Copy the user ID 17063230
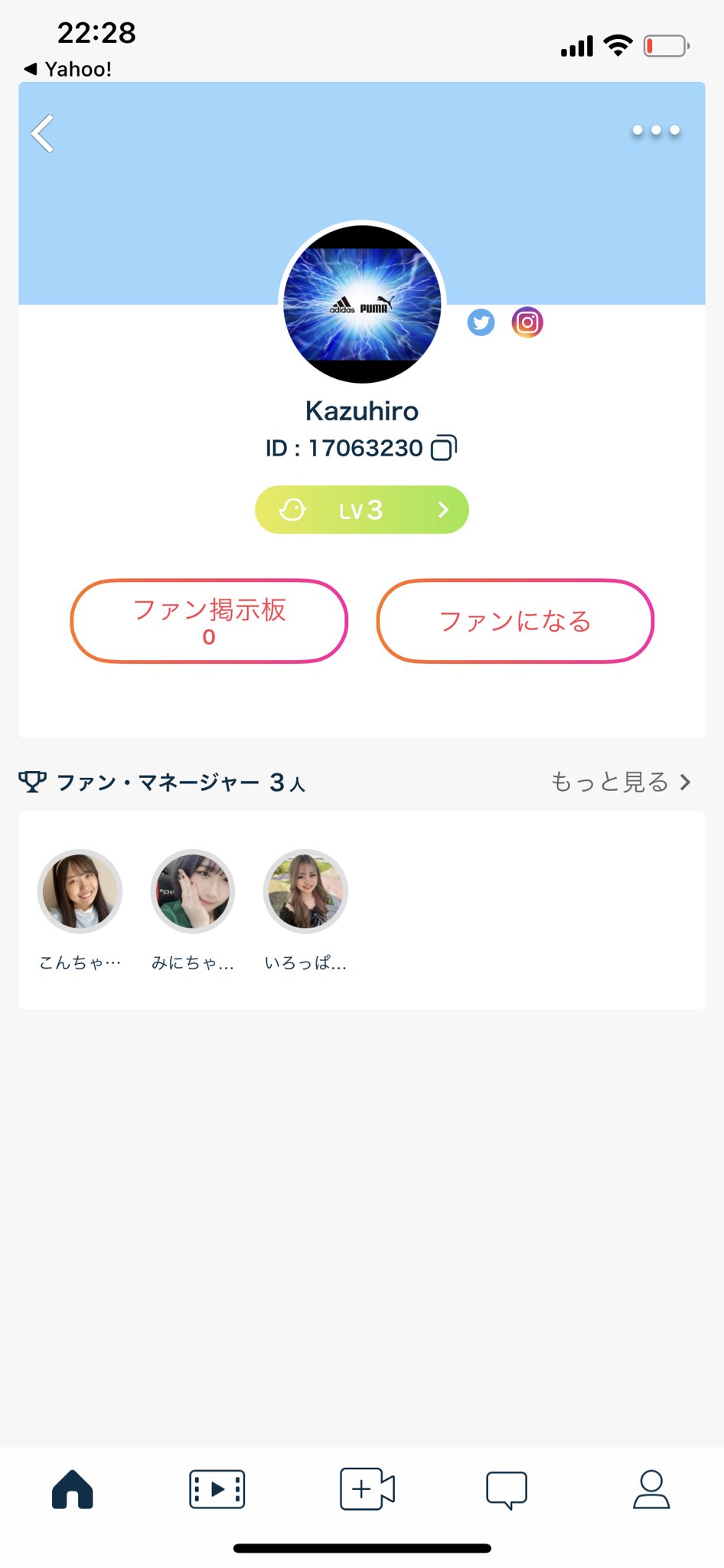724x1568 pixels. pos(444,447)
